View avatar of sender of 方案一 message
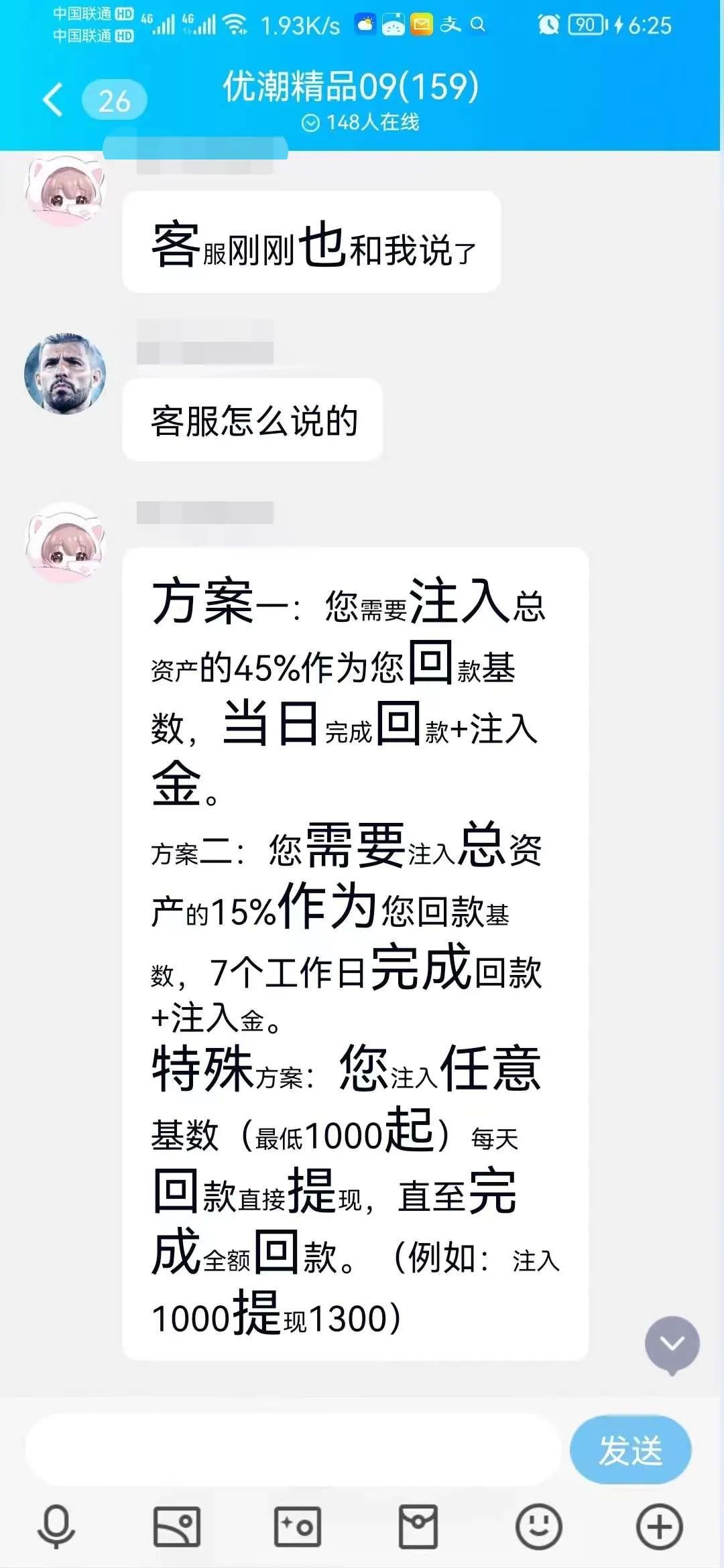This screenshot has height=1568, width=724. click(65, 542)
